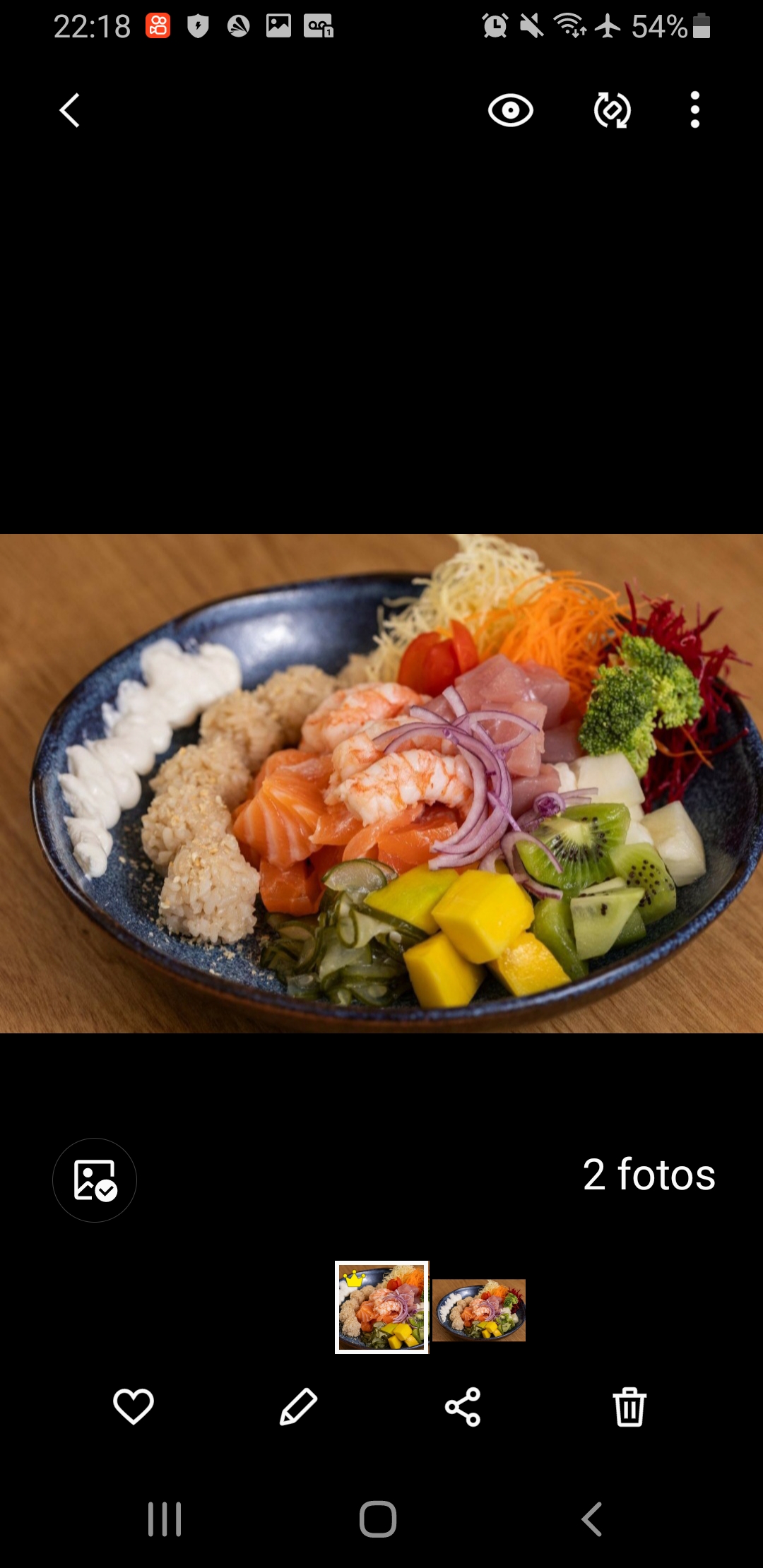
Task: Go back using the top-left arrow
Action: (69, 110)
